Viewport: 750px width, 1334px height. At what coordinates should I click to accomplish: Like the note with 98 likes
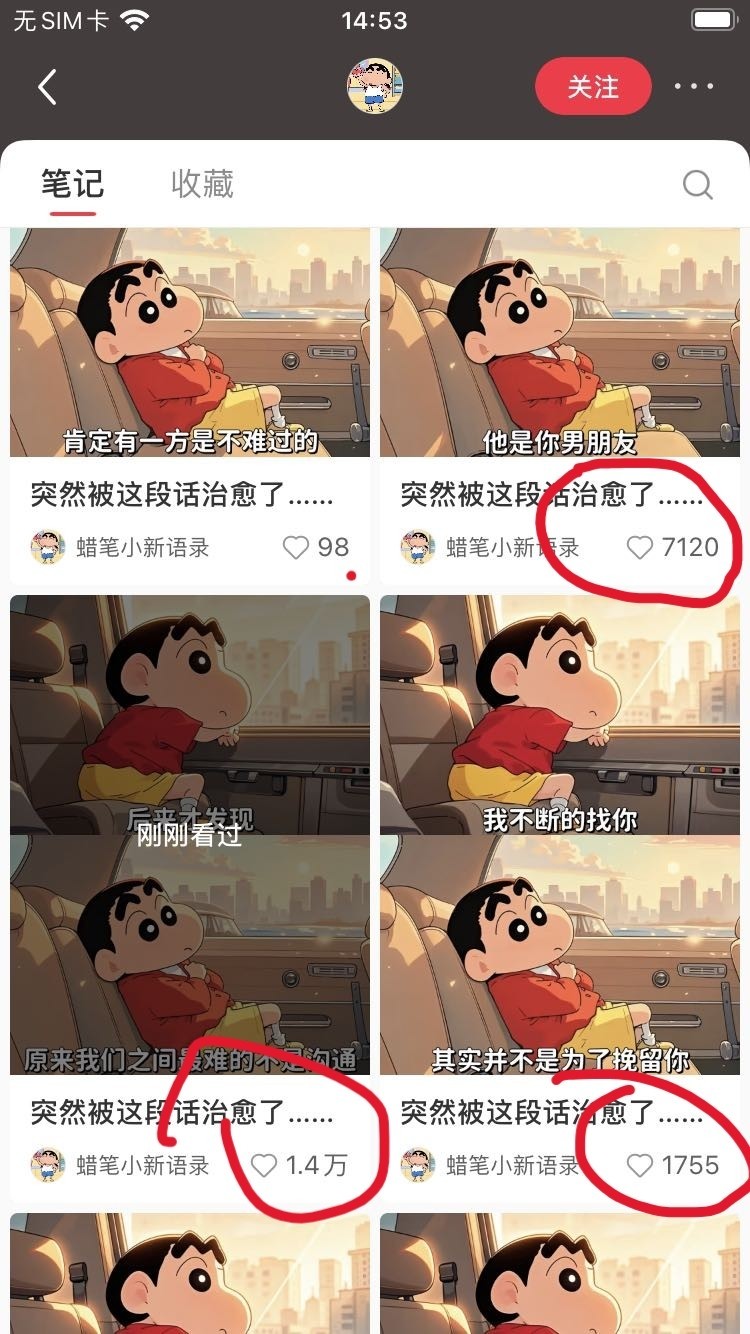(x=296, y=547)
